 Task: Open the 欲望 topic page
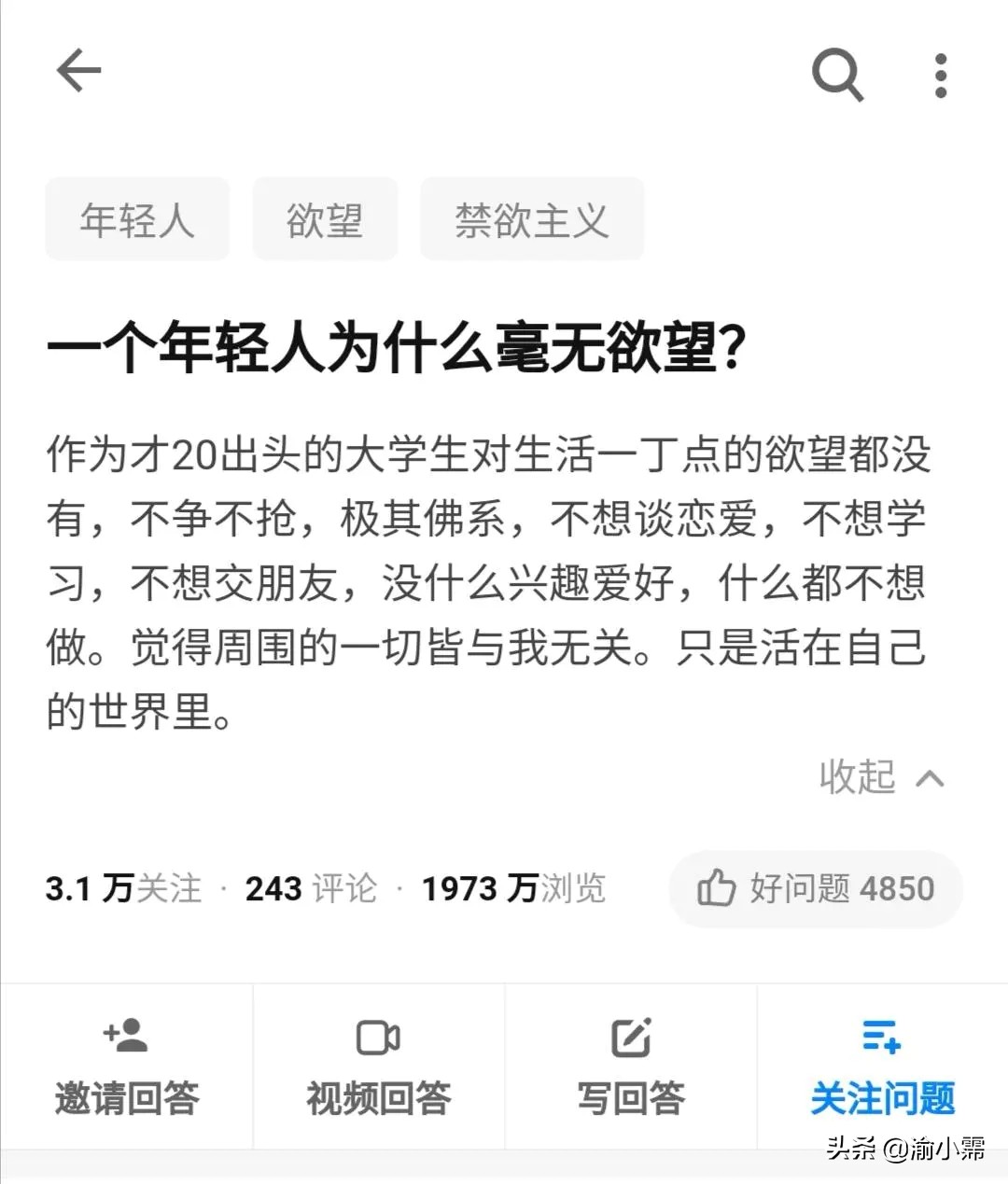click(x=325, y=219)
